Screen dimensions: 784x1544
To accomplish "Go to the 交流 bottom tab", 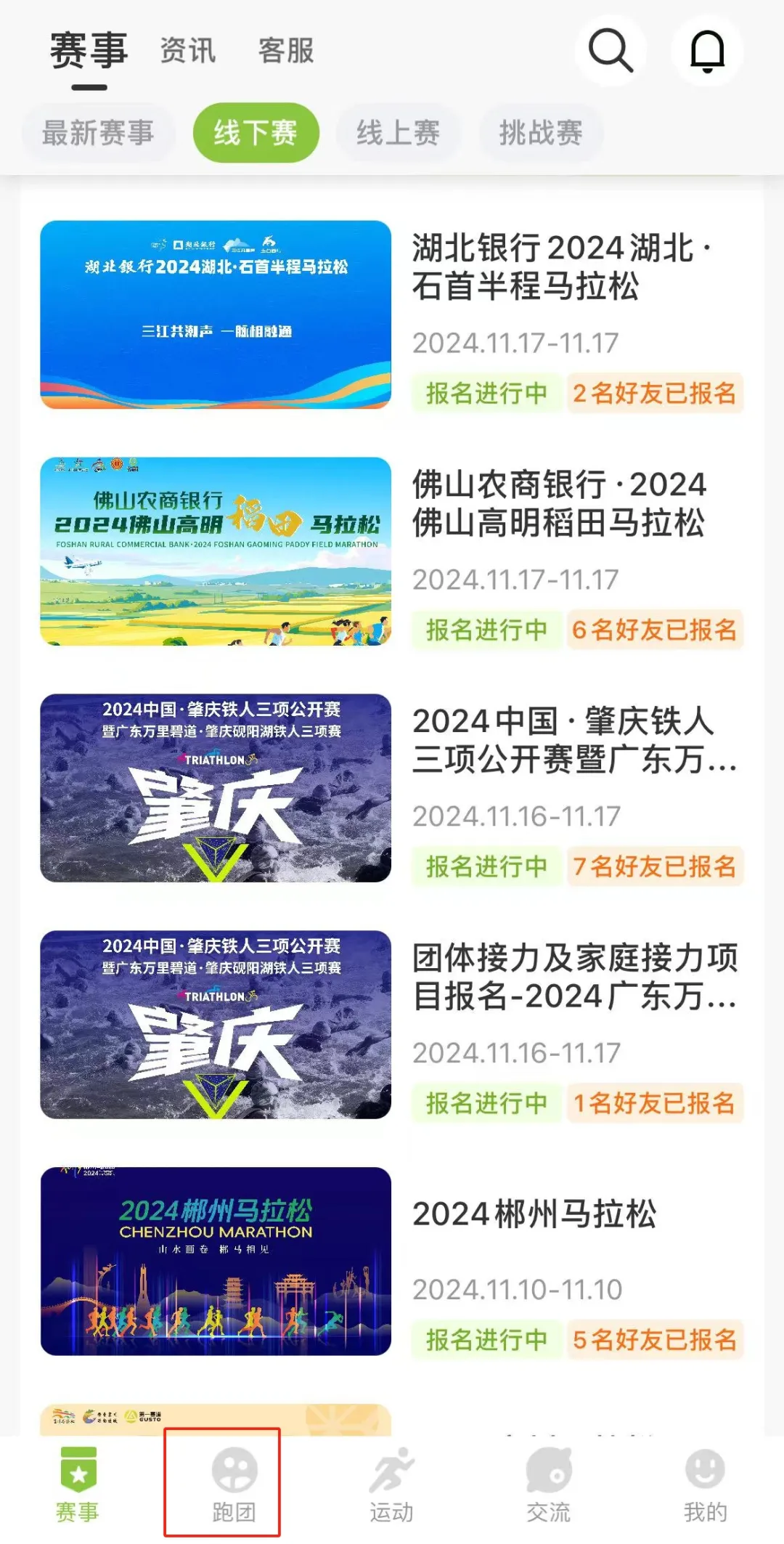I will tap(548, 1484).
